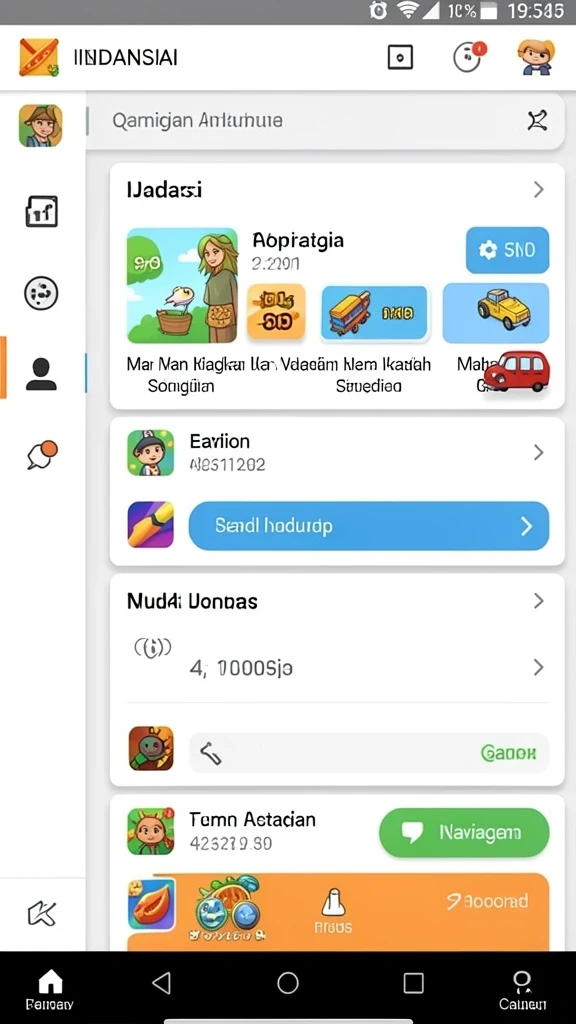Tap the blue SNO settings button
This screenshot has height=1024, width=576.
click(x=507, y=249)
